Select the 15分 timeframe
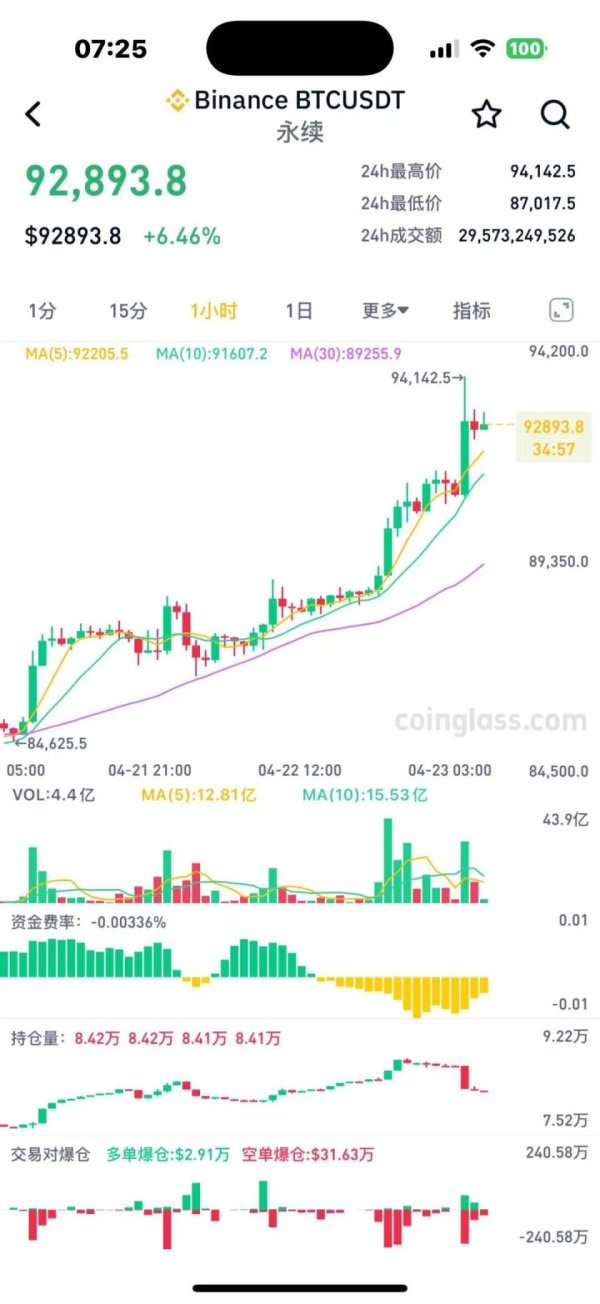This screenshot has width=600, height=1304. 127,311
